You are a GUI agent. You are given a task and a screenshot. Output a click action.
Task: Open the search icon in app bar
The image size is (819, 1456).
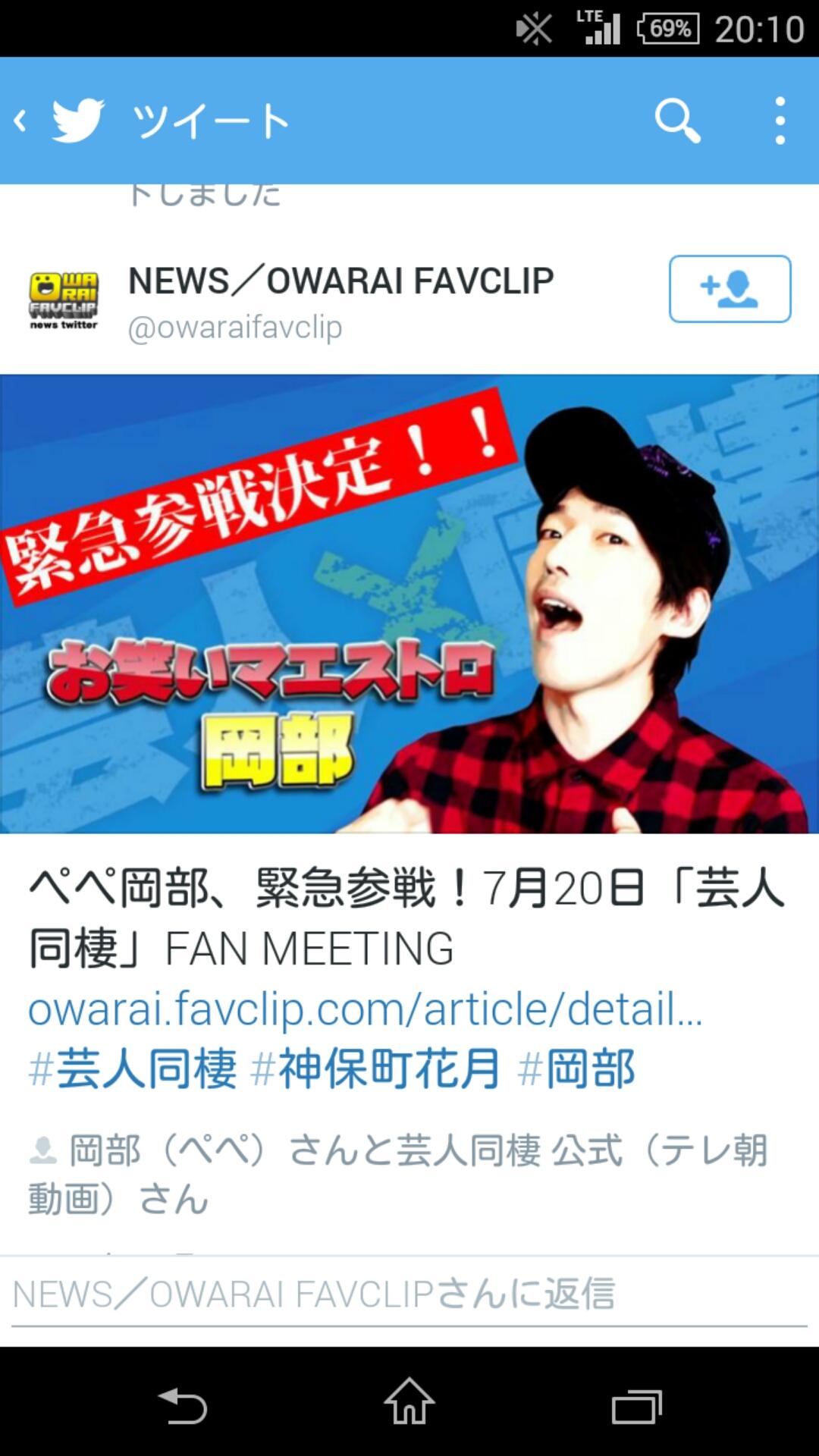(677, 120)
